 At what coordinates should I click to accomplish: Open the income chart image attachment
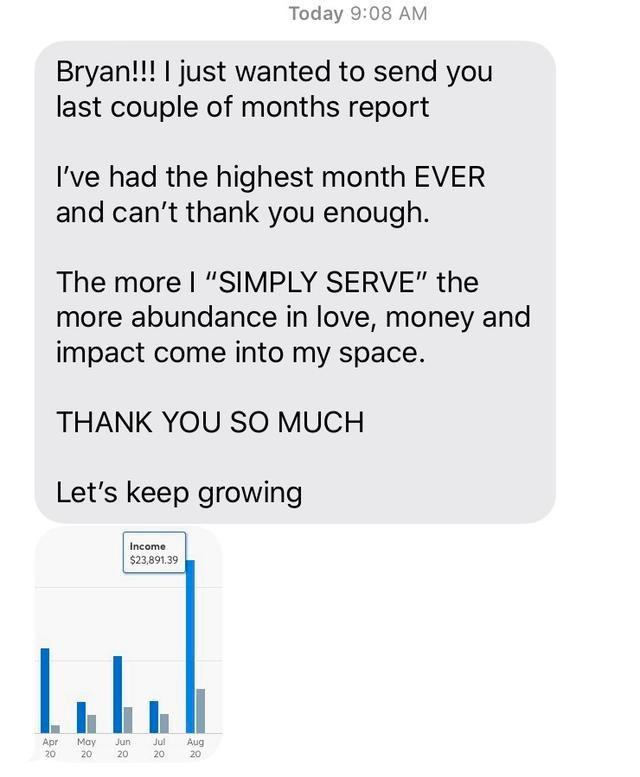[128, 645]
